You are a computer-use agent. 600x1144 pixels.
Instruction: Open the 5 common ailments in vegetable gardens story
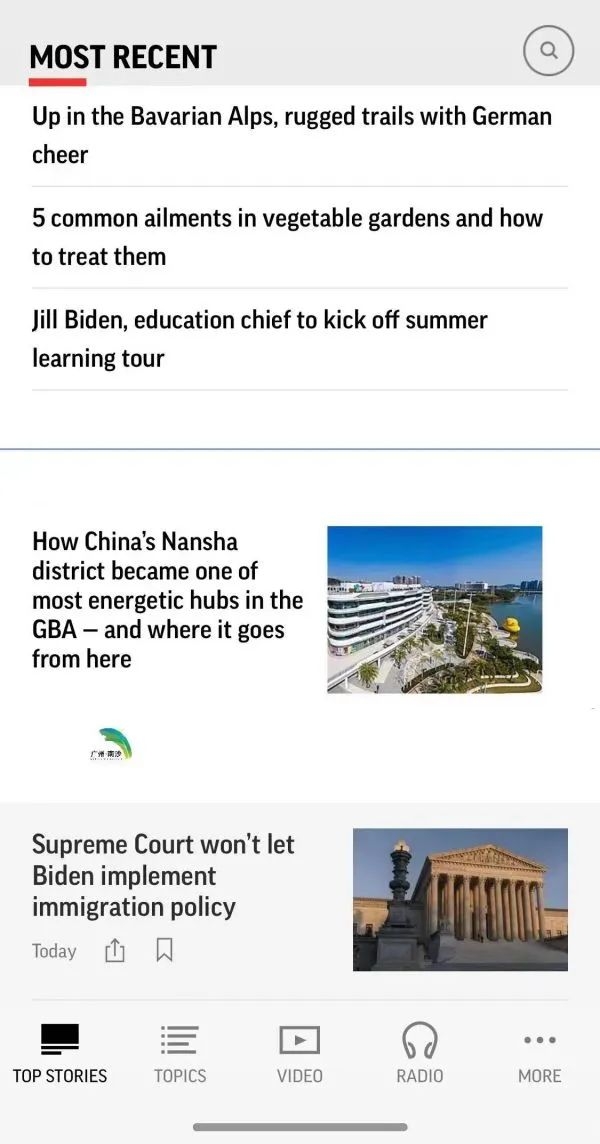point(287,237)
